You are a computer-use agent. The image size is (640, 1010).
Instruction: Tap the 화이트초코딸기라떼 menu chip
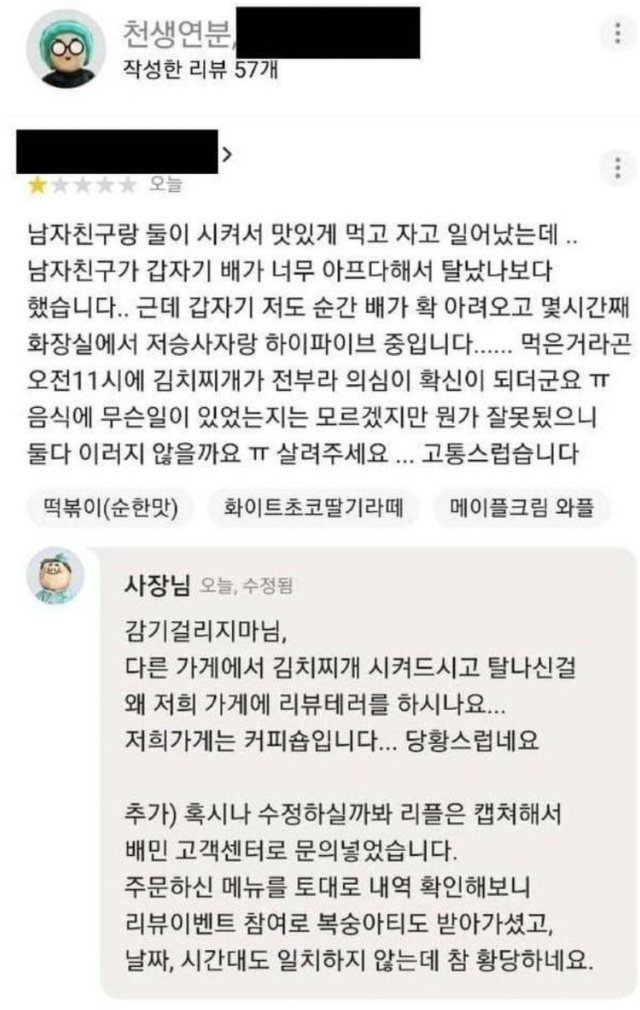(312, 509)
